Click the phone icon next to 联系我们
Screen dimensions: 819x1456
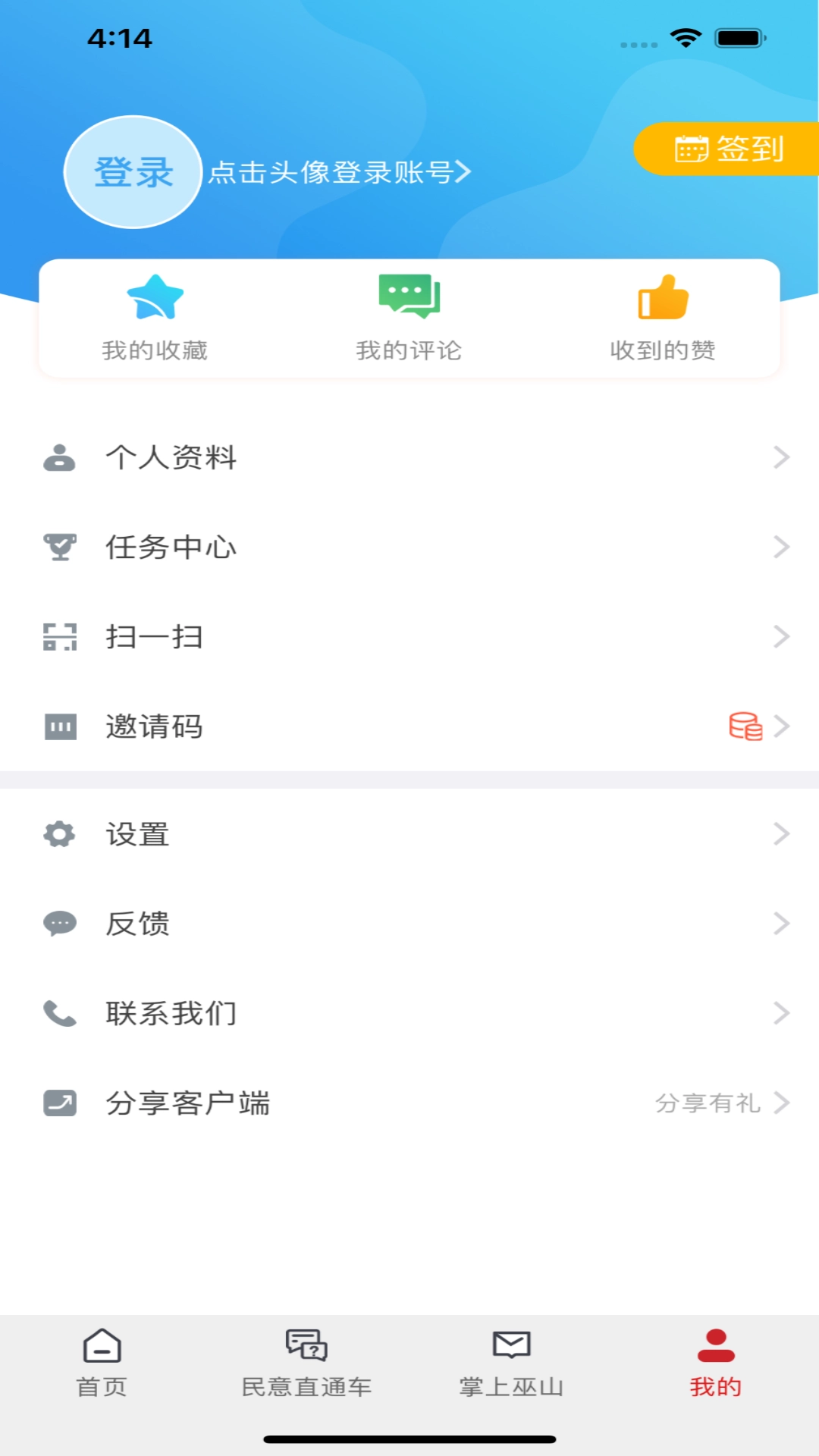pos(60,1012)
